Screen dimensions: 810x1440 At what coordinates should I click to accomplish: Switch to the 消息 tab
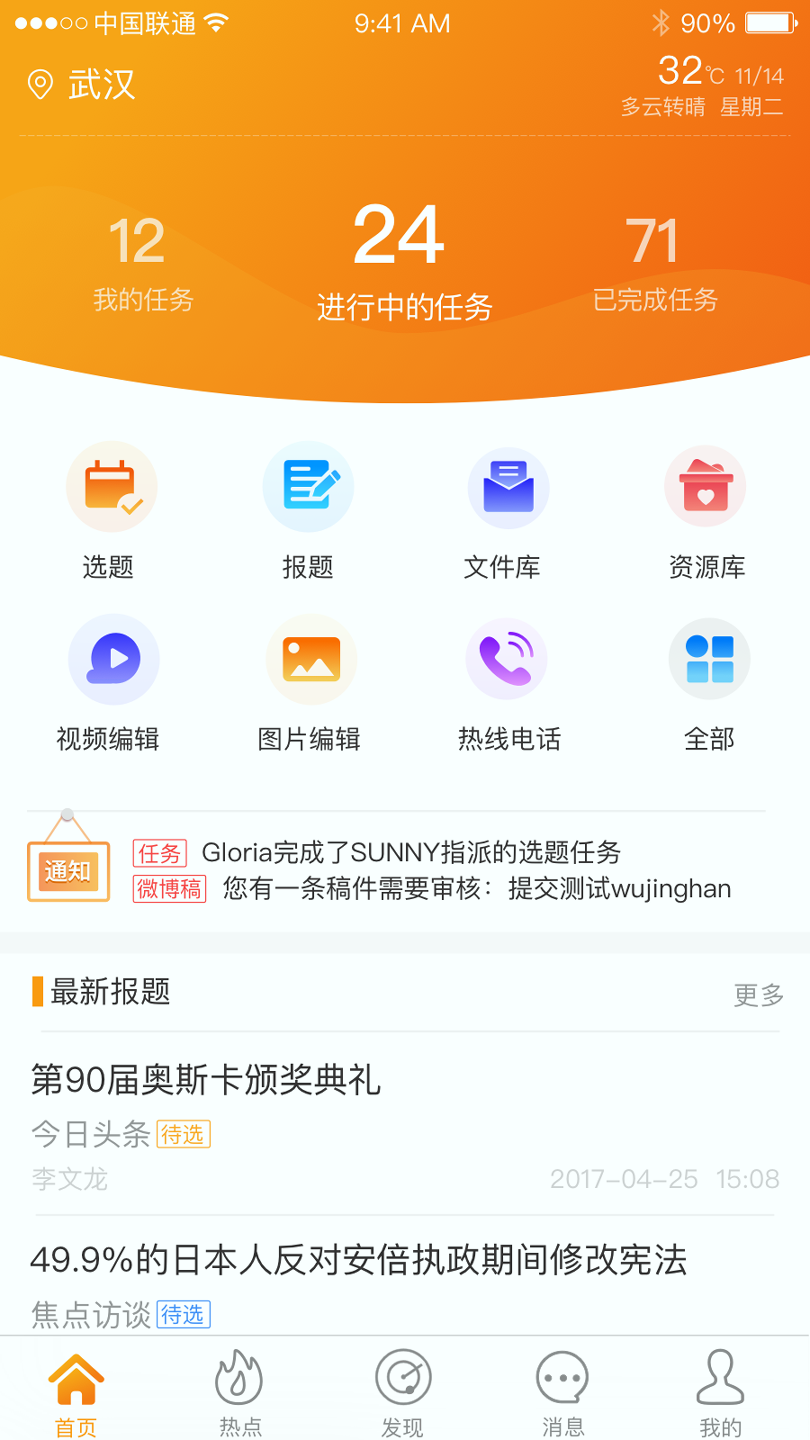click(x=563, y=1392)
